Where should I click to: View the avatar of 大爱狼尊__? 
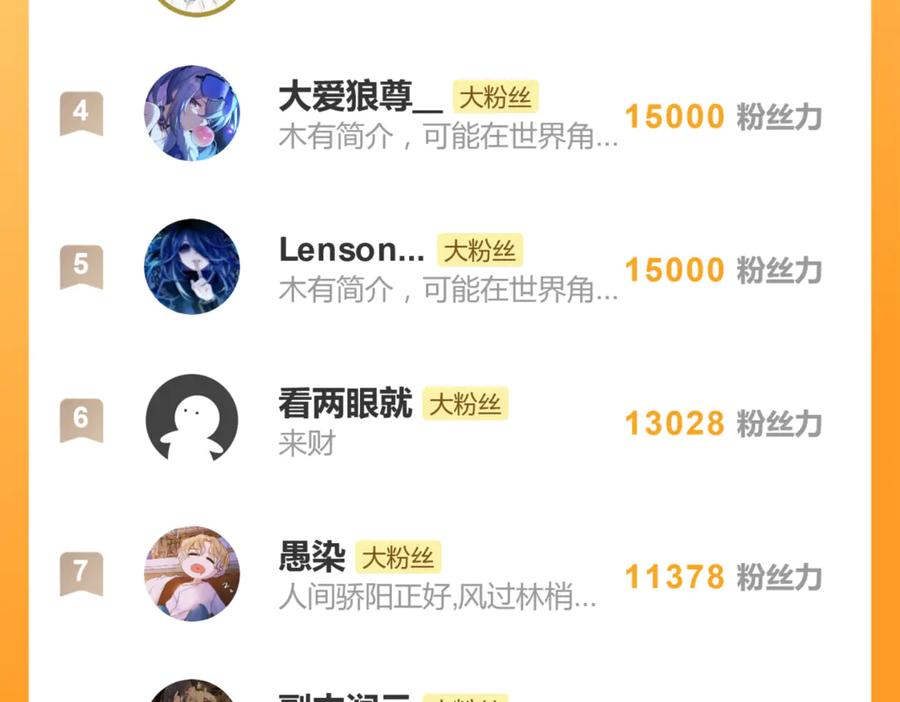[192, 113]
